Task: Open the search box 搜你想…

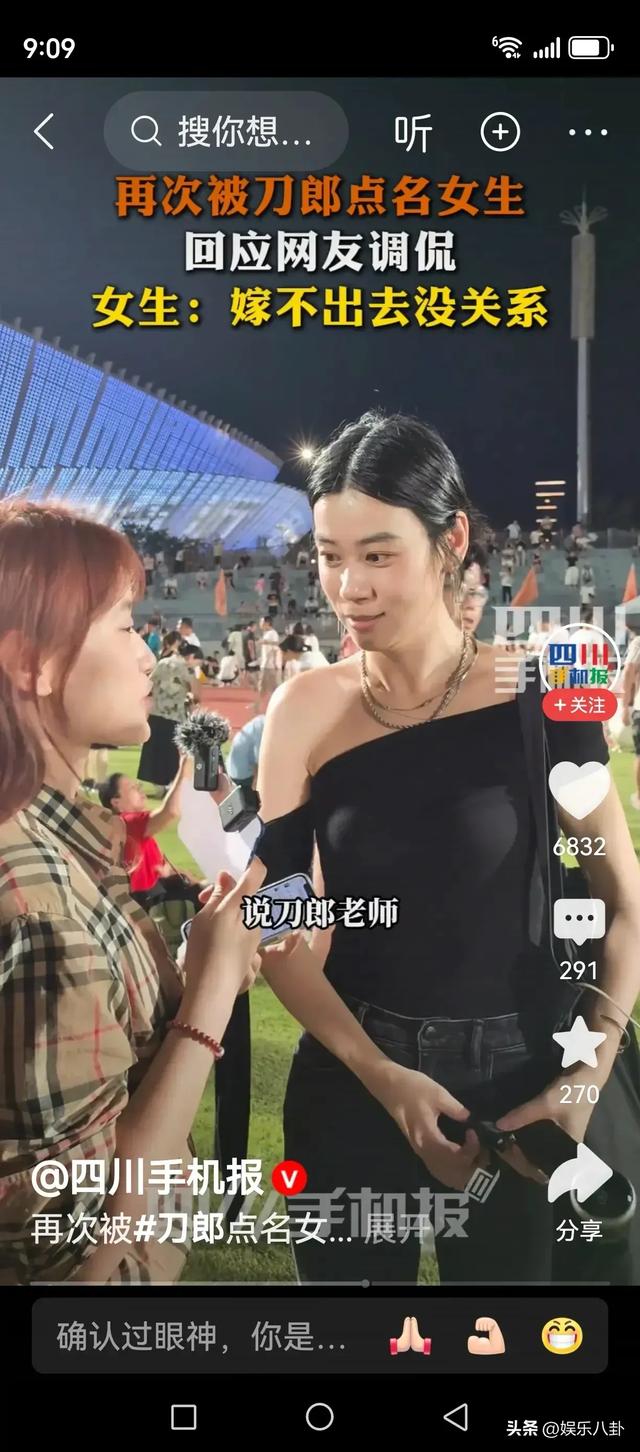Action: [x=227, y=132]
